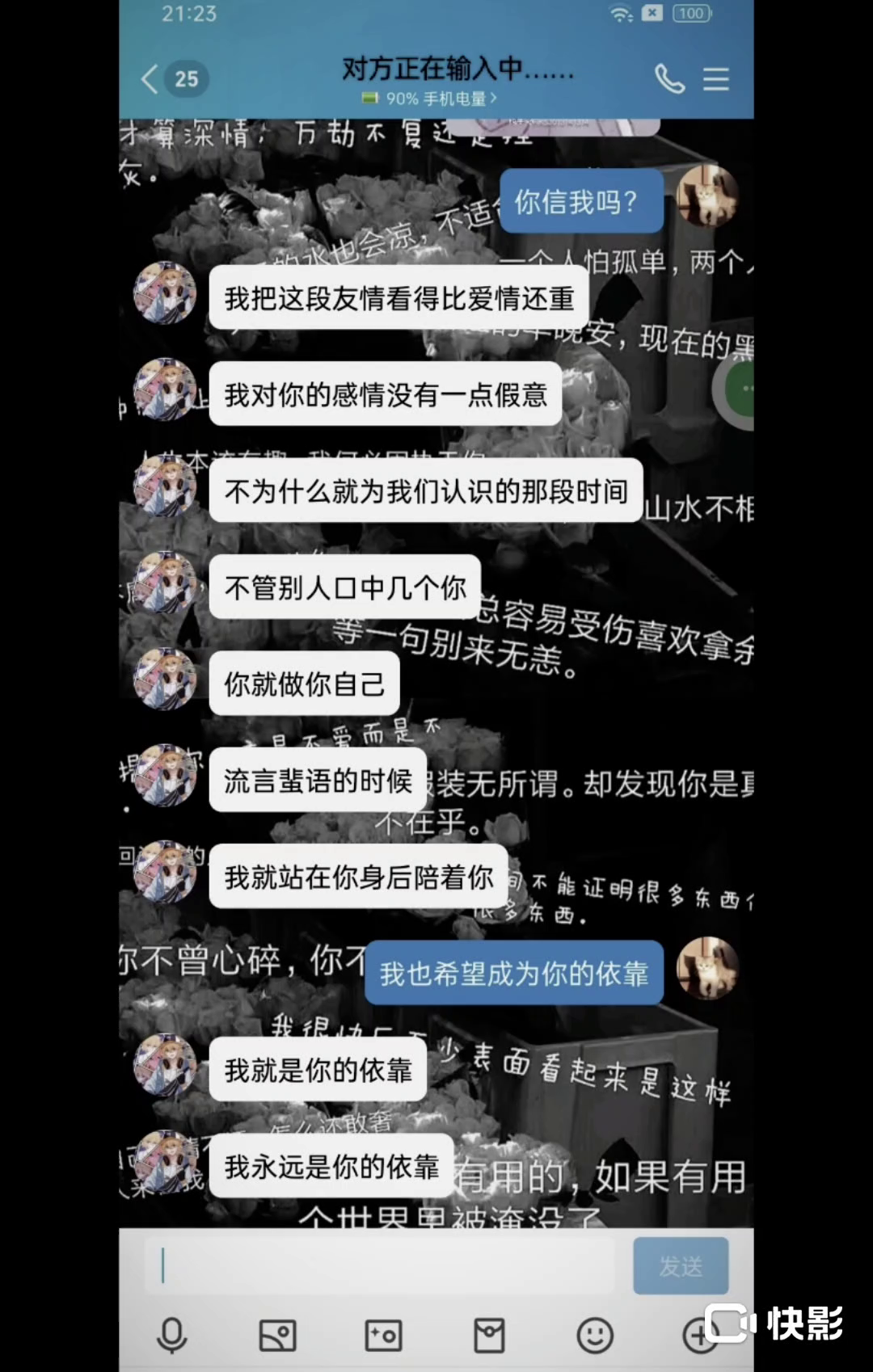
Task: Open the photo gallery picker
Action: point(277,1335)
